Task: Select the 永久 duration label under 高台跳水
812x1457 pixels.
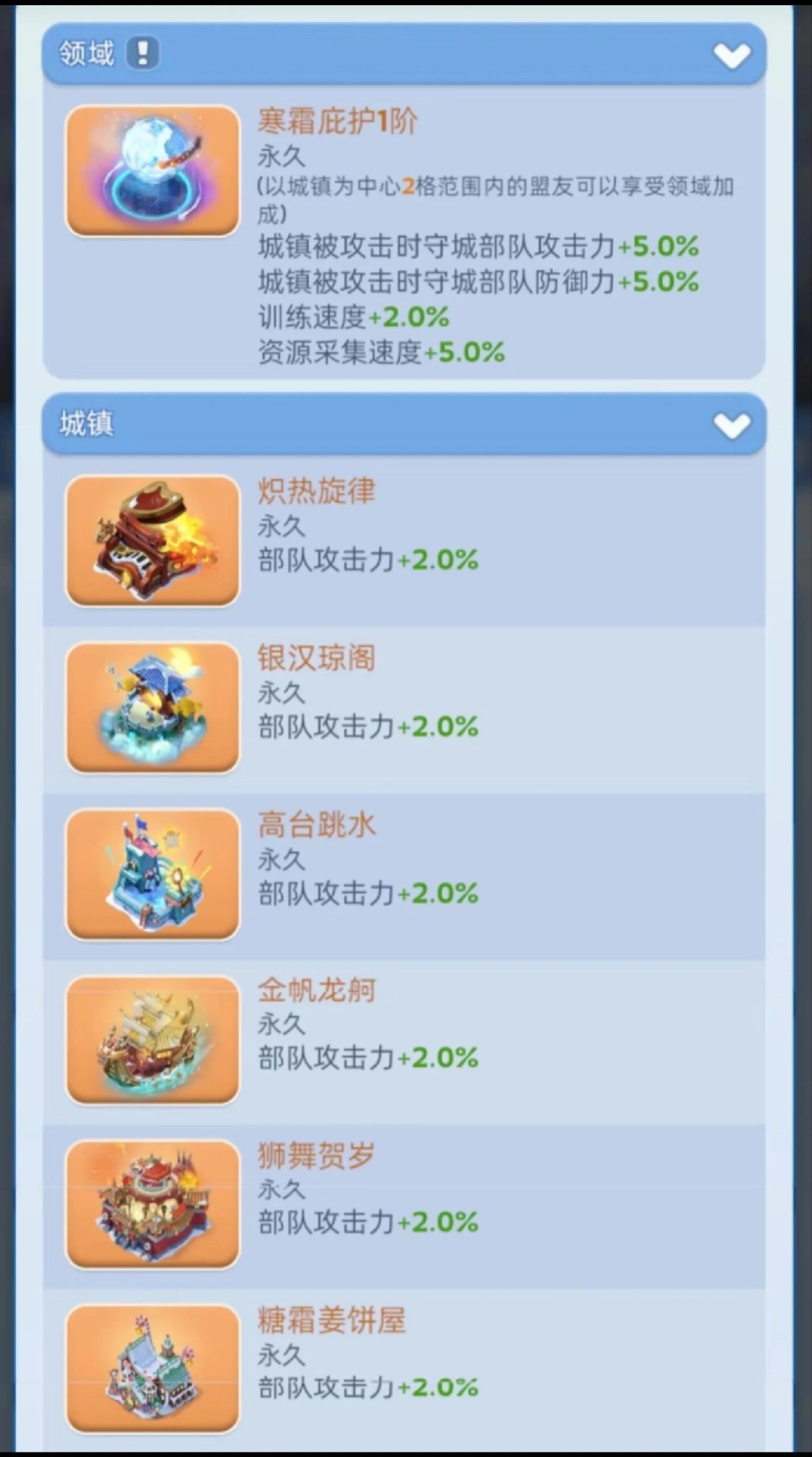Action: click(x=281, y=861)
